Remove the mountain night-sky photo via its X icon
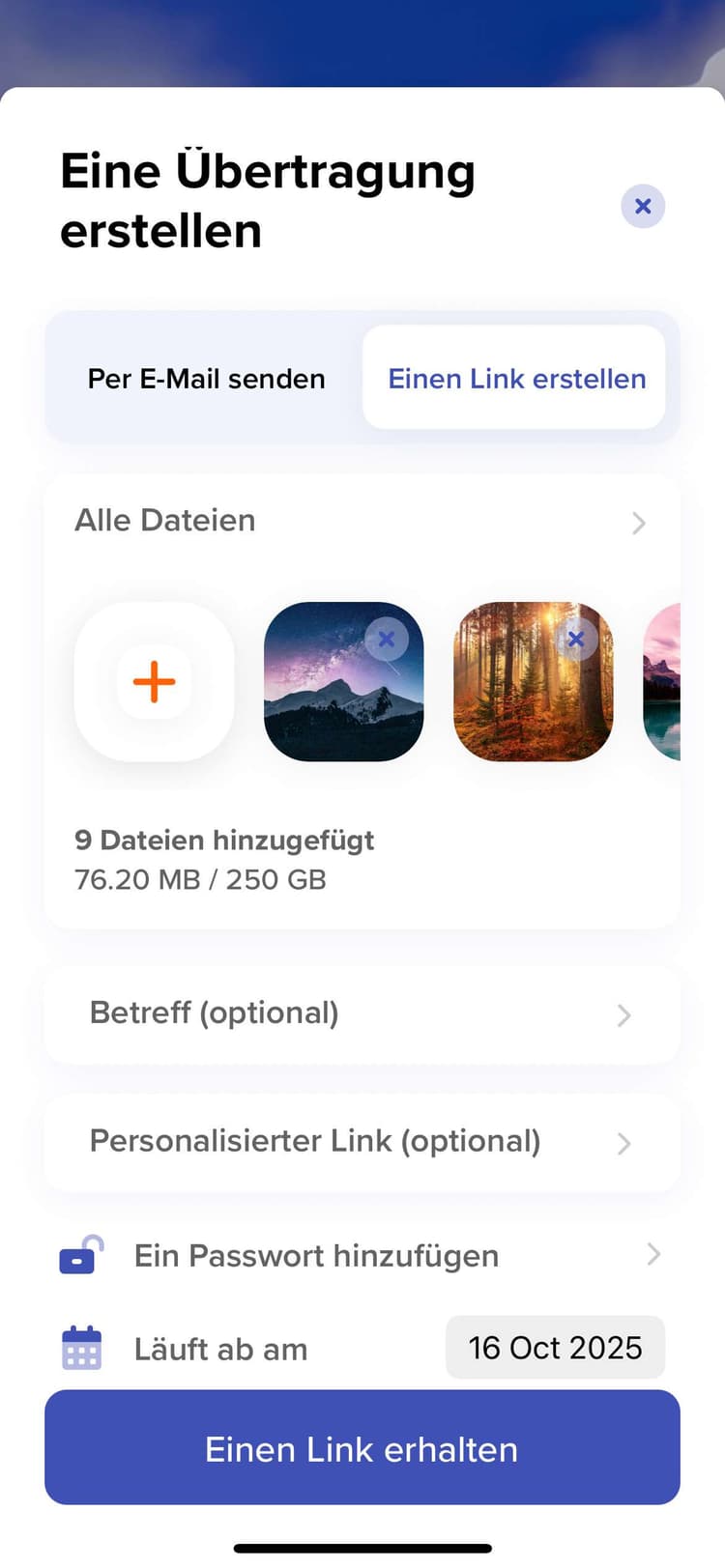Image resolution: width=725 pixels, height=1568 pixels. click(x=387, y=639)
